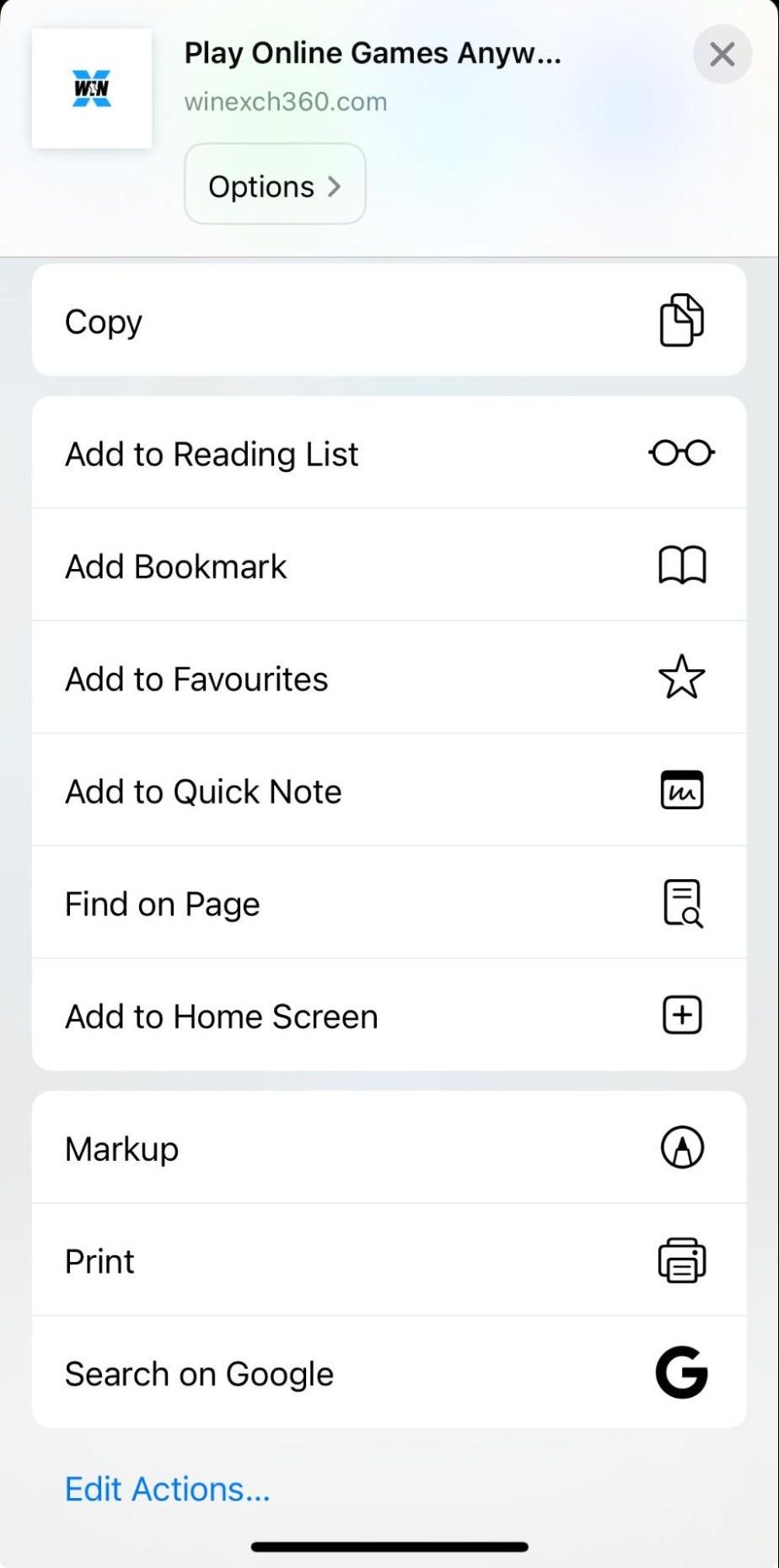Image resolution: width=779 pixels, height=1568 pixels.
Task: Add page to Reading List
Action: 389,454
